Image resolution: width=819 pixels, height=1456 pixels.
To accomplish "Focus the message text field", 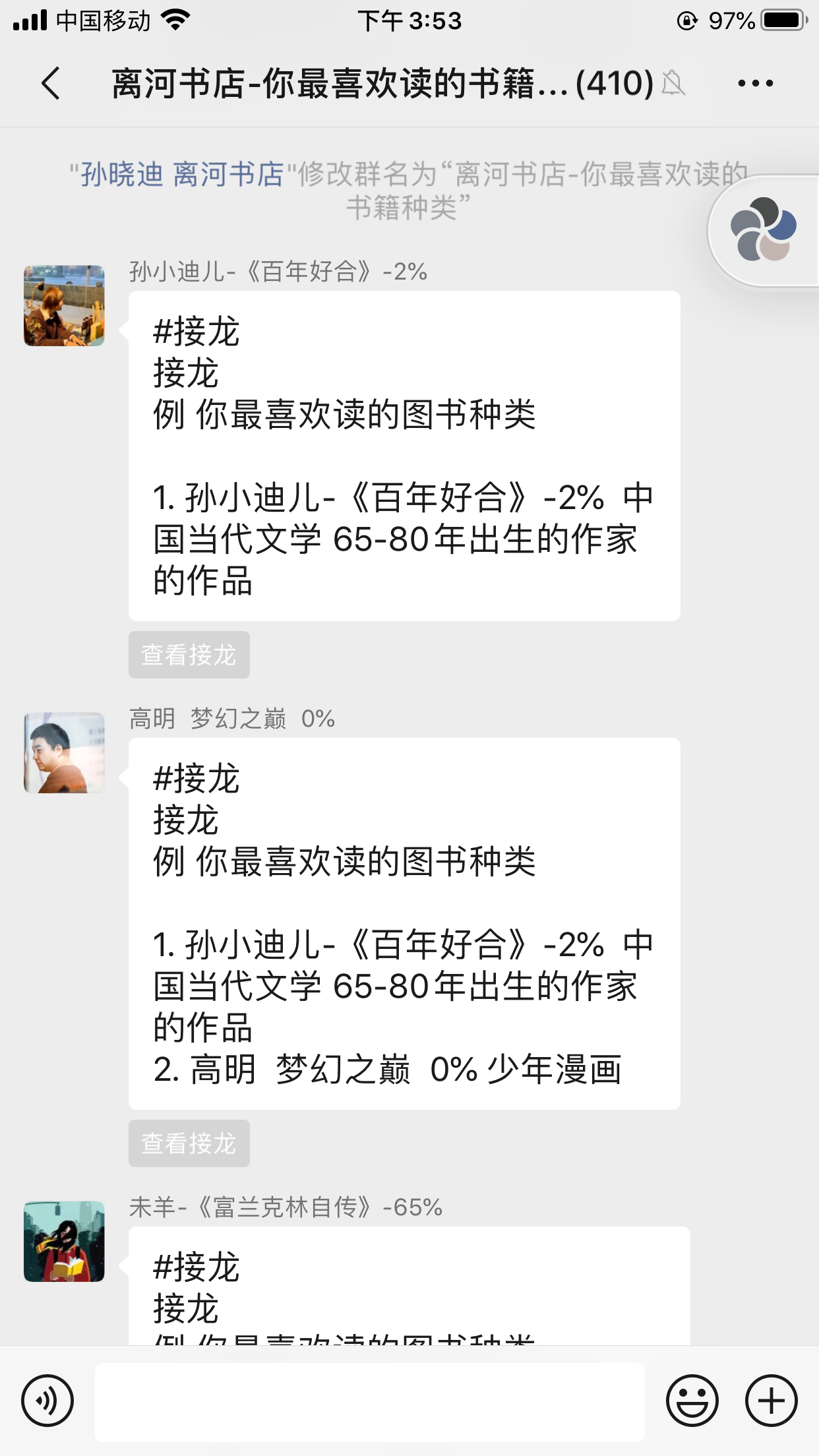I will [369, 1402].
